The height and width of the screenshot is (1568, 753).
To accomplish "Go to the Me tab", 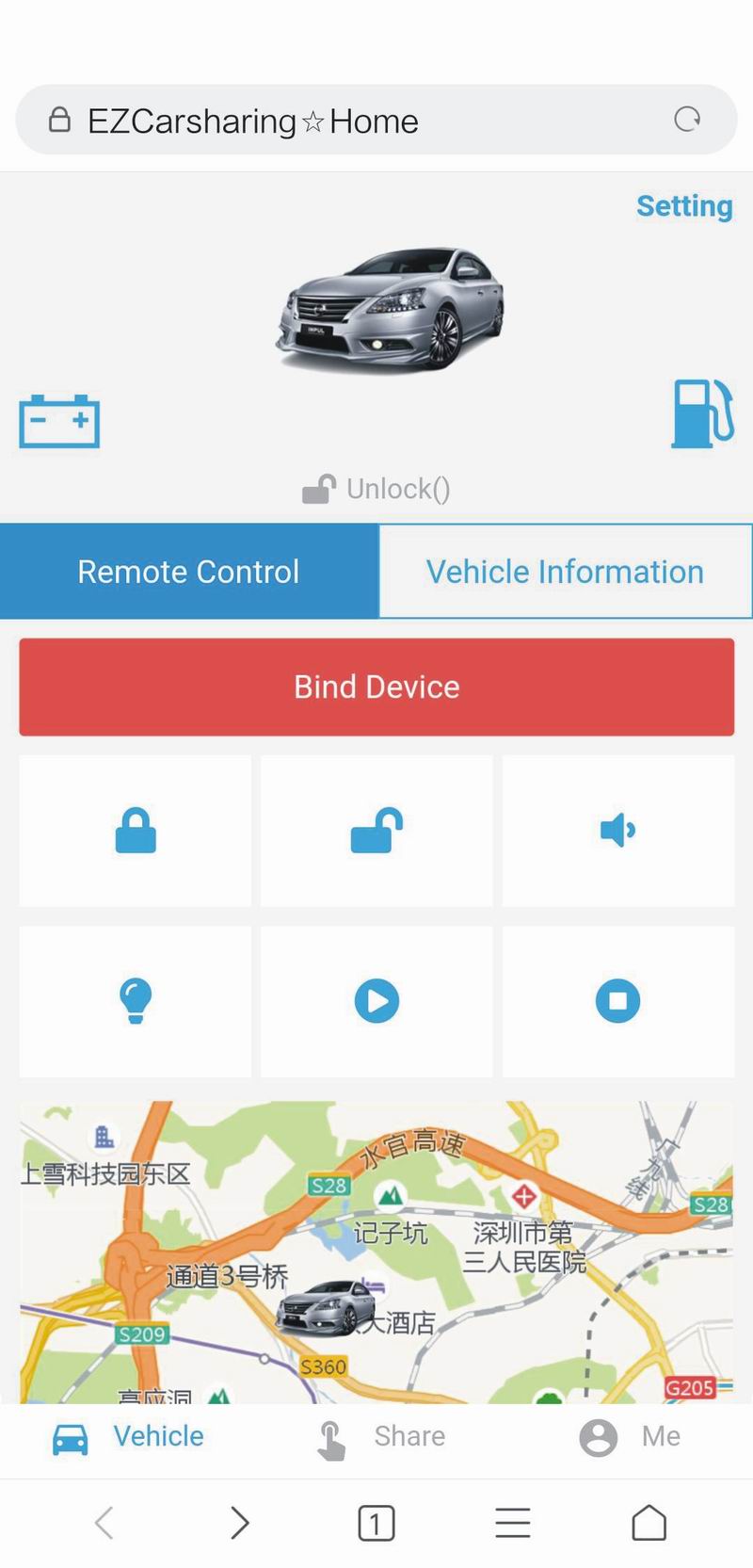I will coord(629,1437).
